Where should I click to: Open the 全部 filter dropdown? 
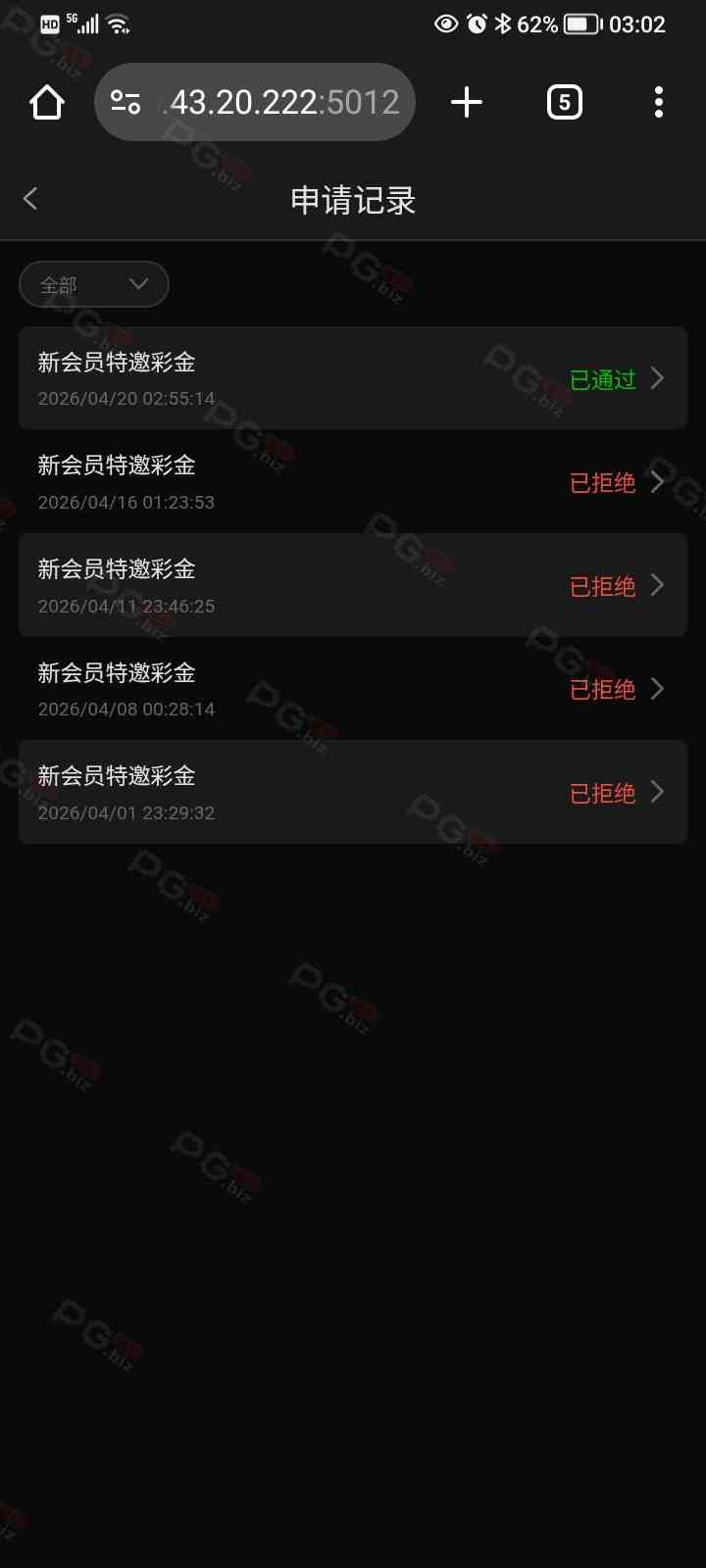click(x=94, y=284)
